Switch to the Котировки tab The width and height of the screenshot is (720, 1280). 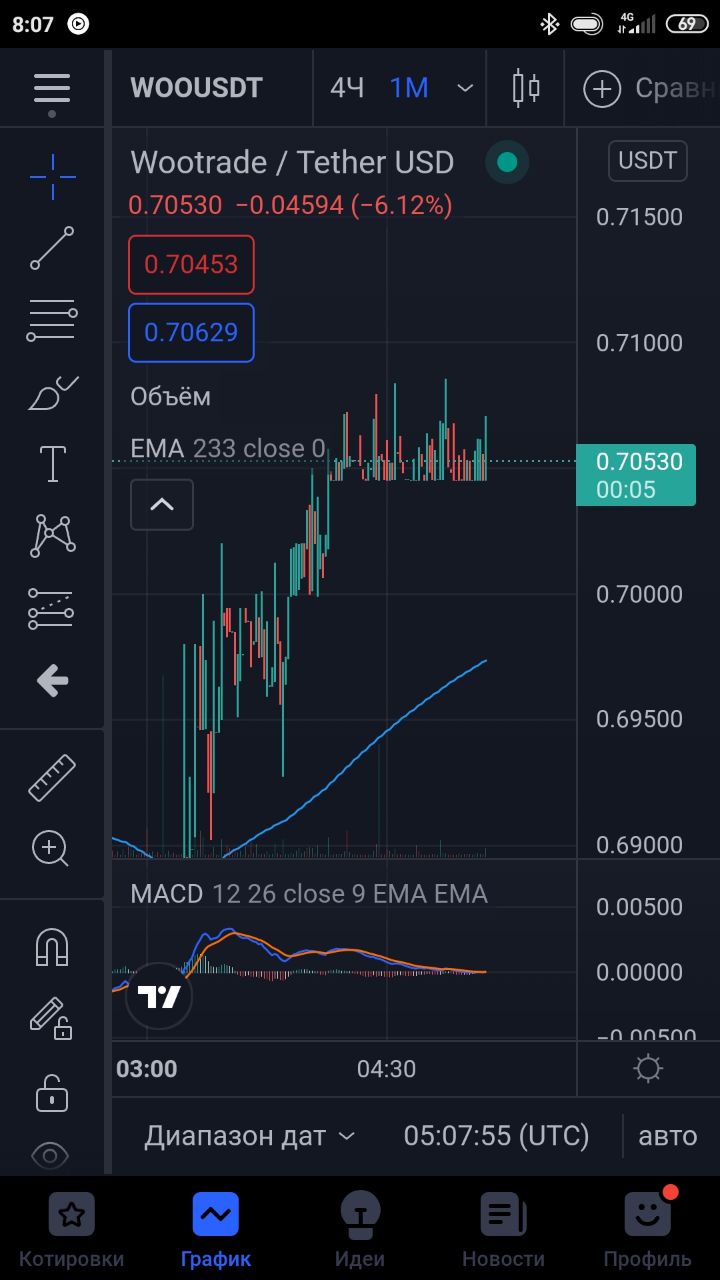point(71,1230)
